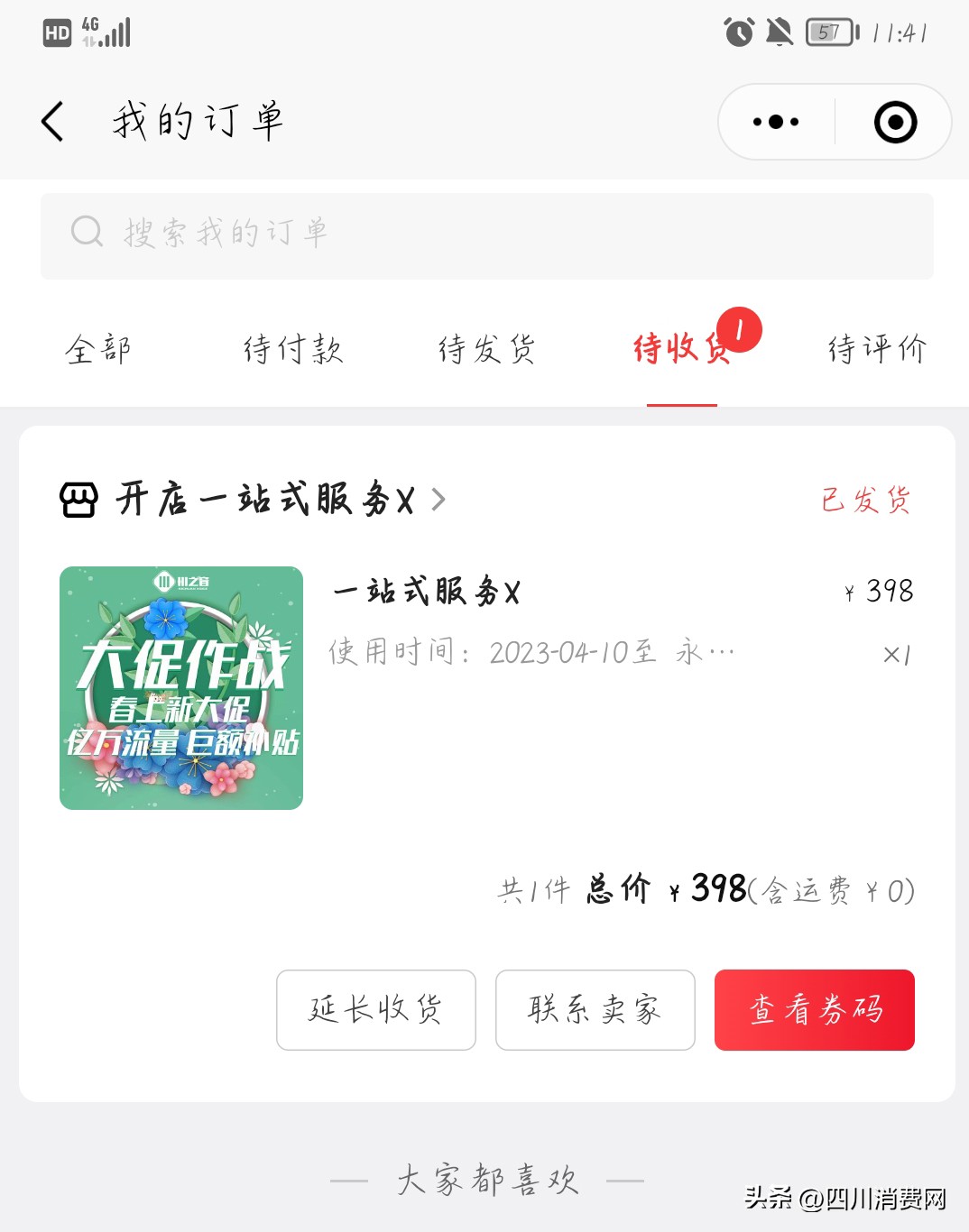
Task: Click the 联系卖家 button
Action: 595,1010
